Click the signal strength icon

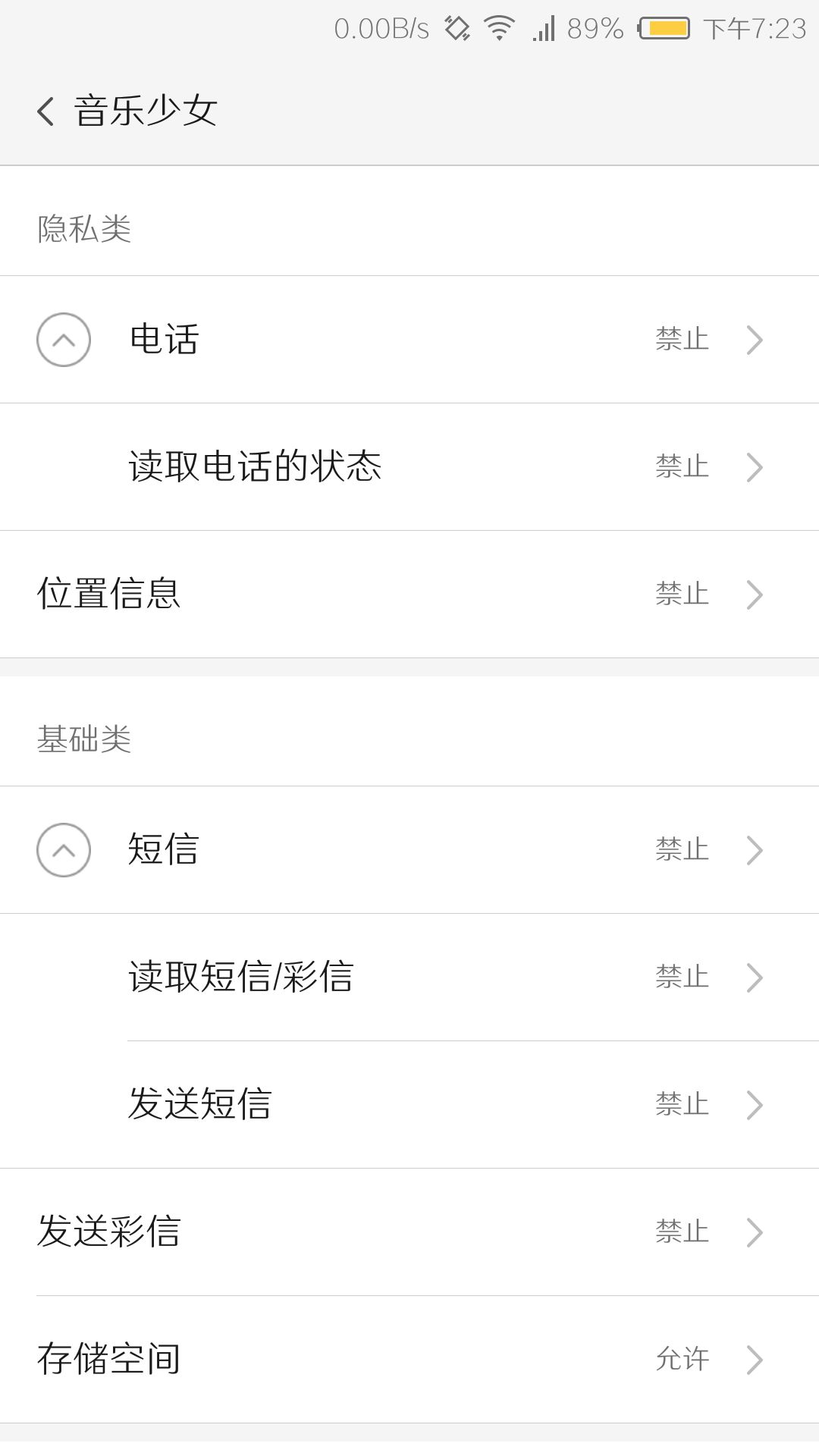tap(542, 27)
